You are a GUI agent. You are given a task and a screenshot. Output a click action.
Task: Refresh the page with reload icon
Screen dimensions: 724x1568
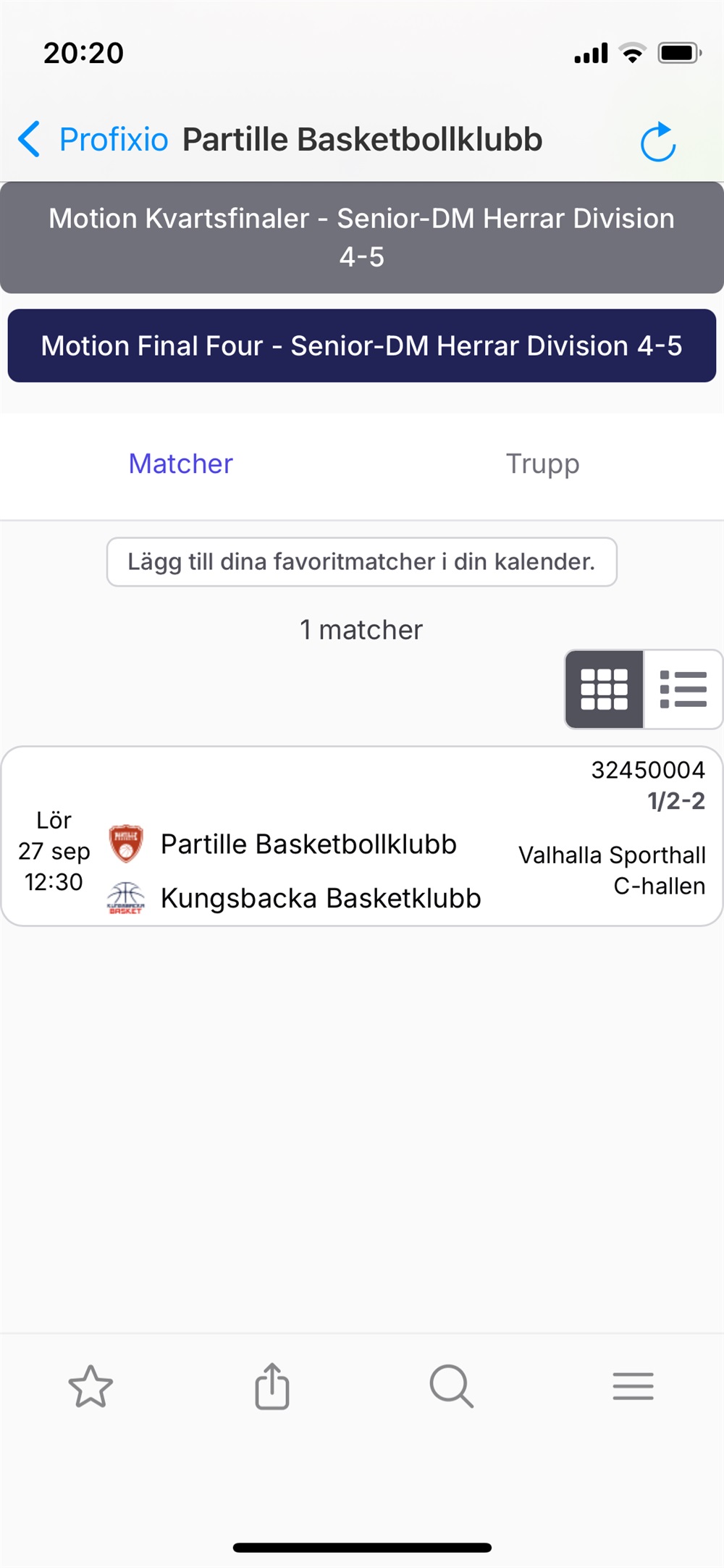coord(657,142)
